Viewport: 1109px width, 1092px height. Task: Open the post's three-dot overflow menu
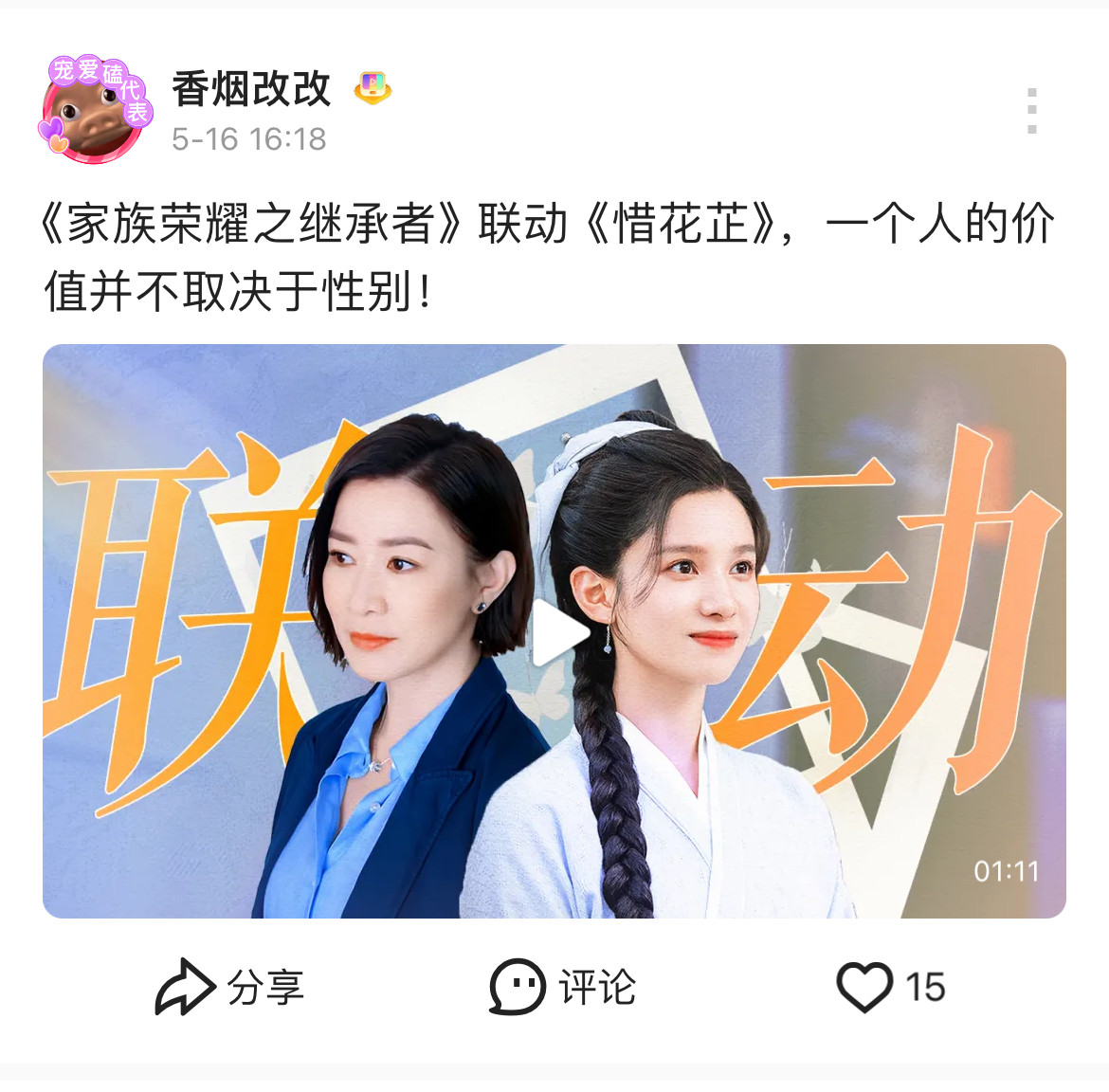pyautogui.click(x=1031, y=111)
